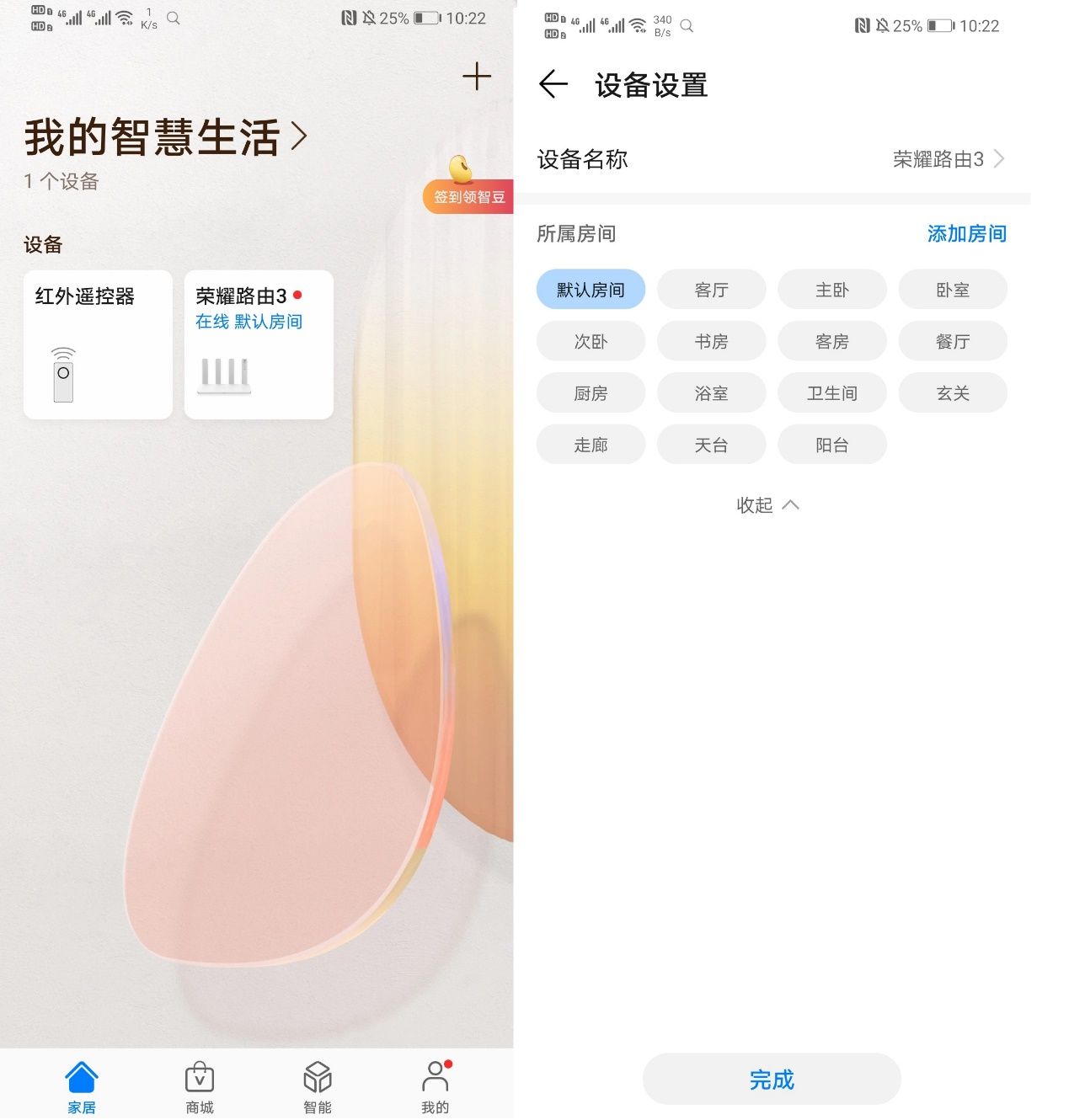Switch to the 智能 tab

(x=318, y=1088)
